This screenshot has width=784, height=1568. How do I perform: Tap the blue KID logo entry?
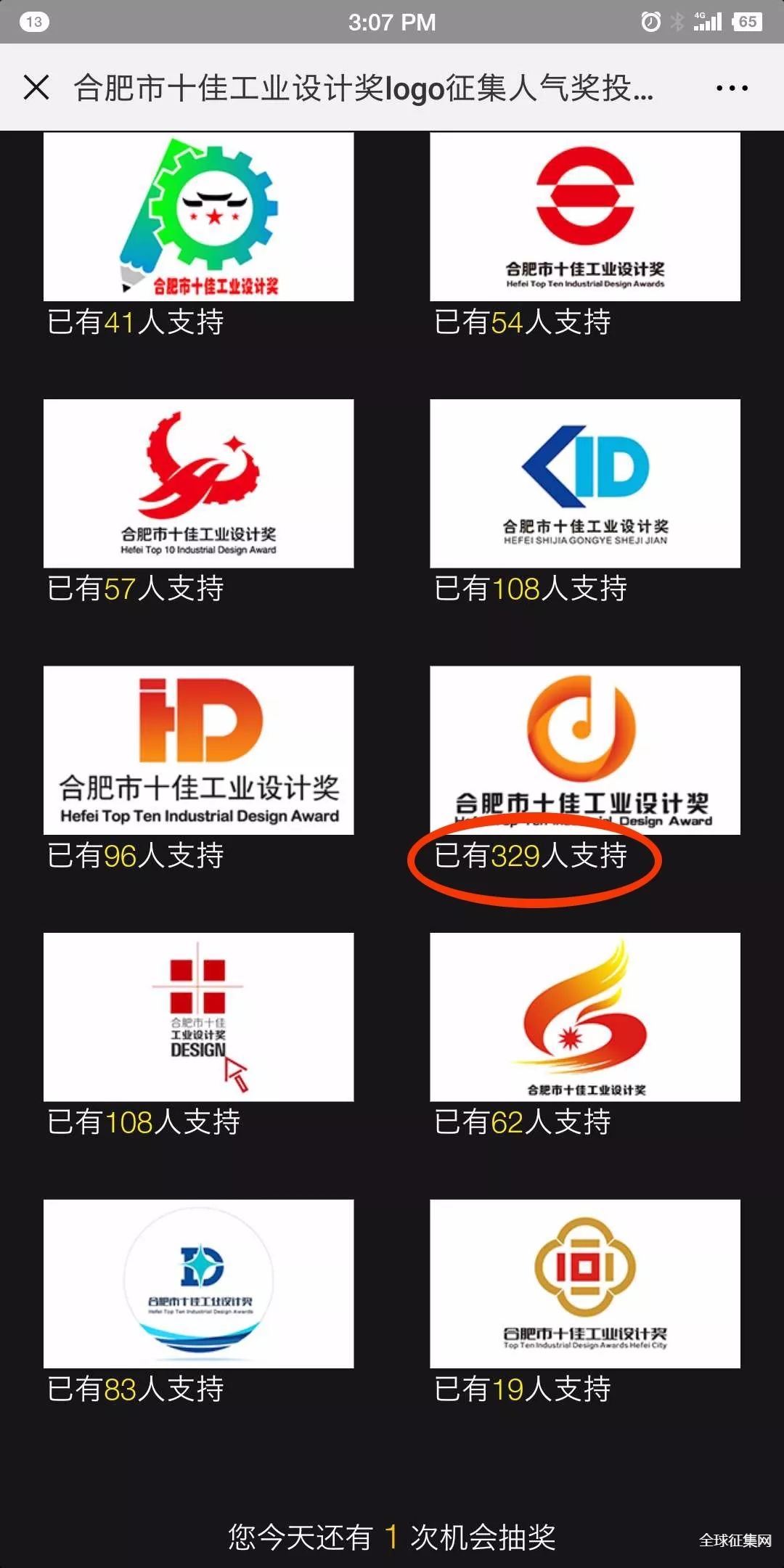tap(584, 483)
